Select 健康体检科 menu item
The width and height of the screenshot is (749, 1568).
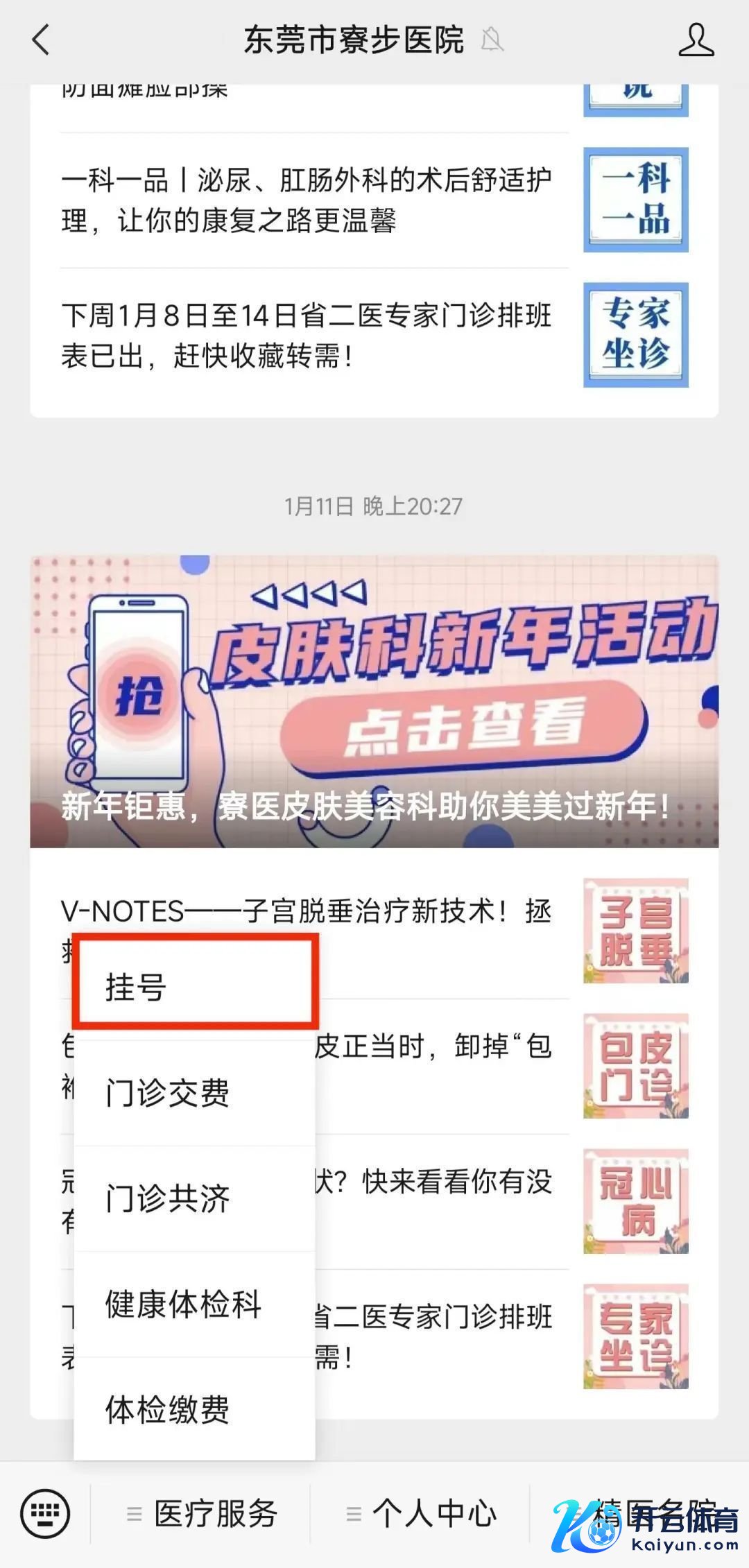click(x=195, y=1304)
